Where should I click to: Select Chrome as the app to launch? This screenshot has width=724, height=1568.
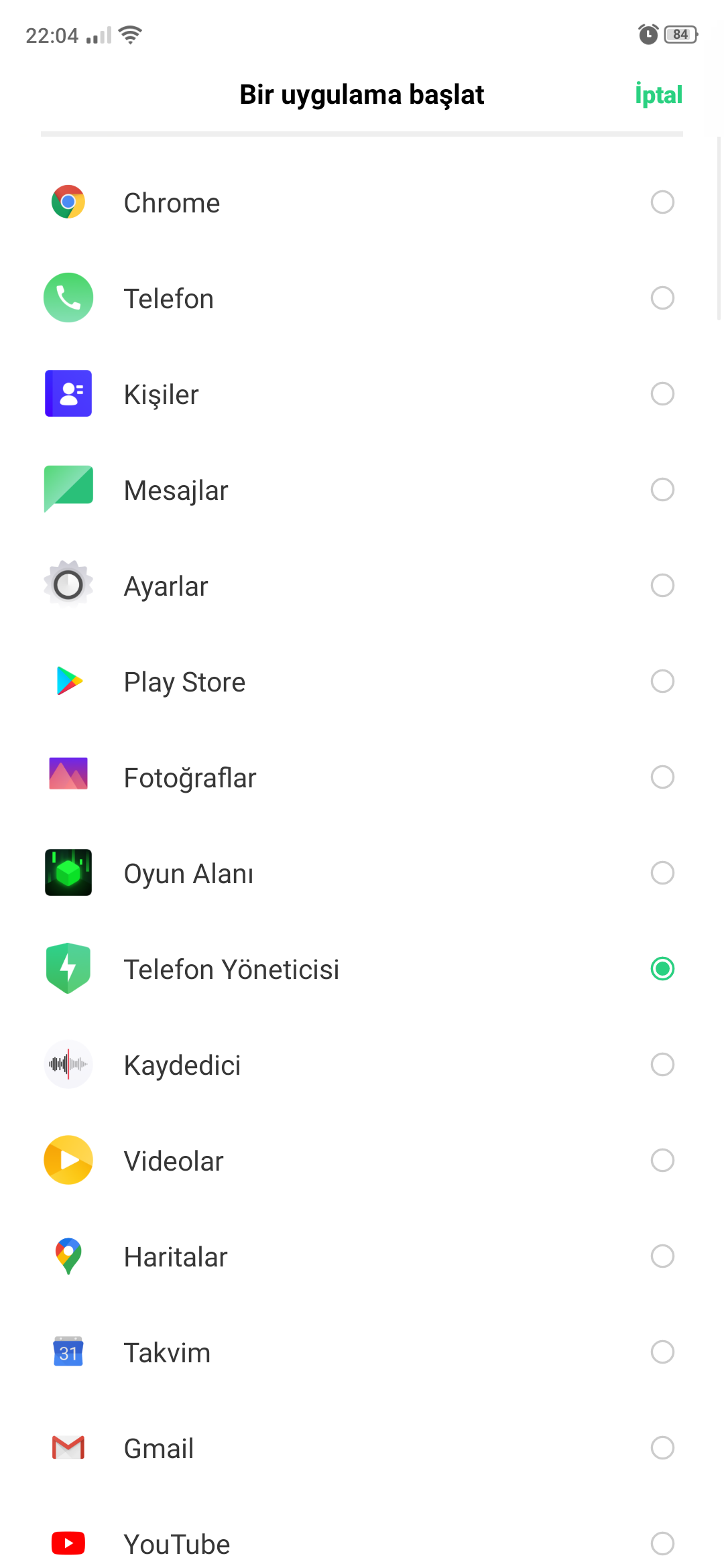pos(362,202)
